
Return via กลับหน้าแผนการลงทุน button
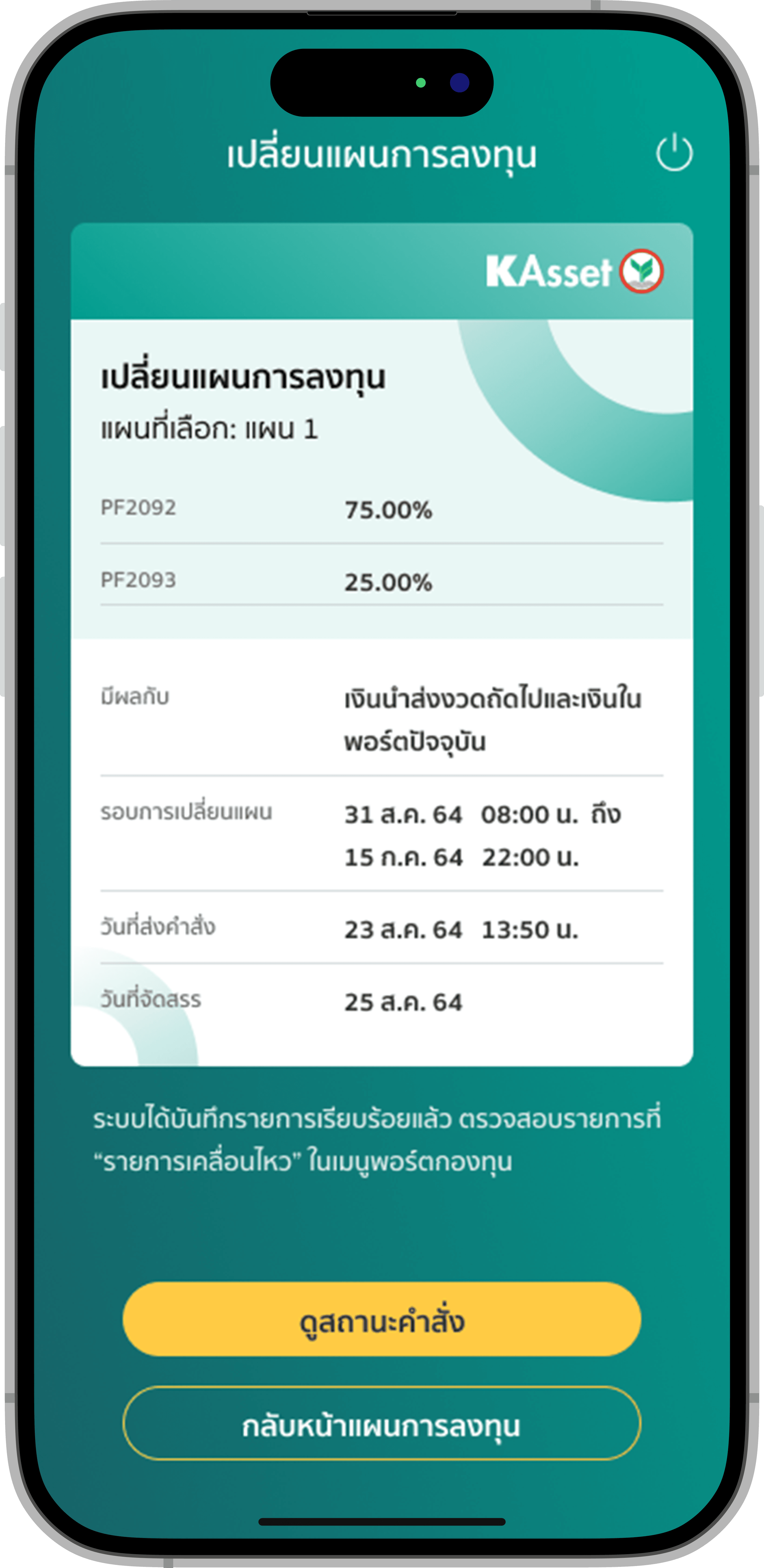382,1423
